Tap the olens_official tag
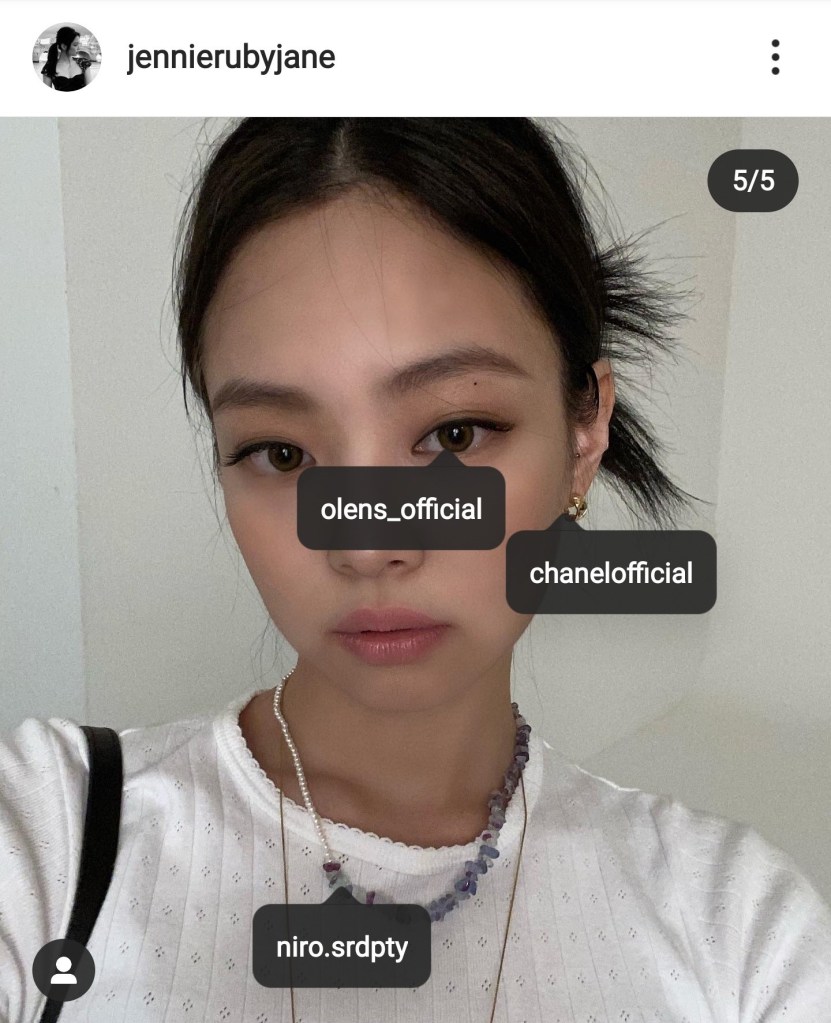 401,509
